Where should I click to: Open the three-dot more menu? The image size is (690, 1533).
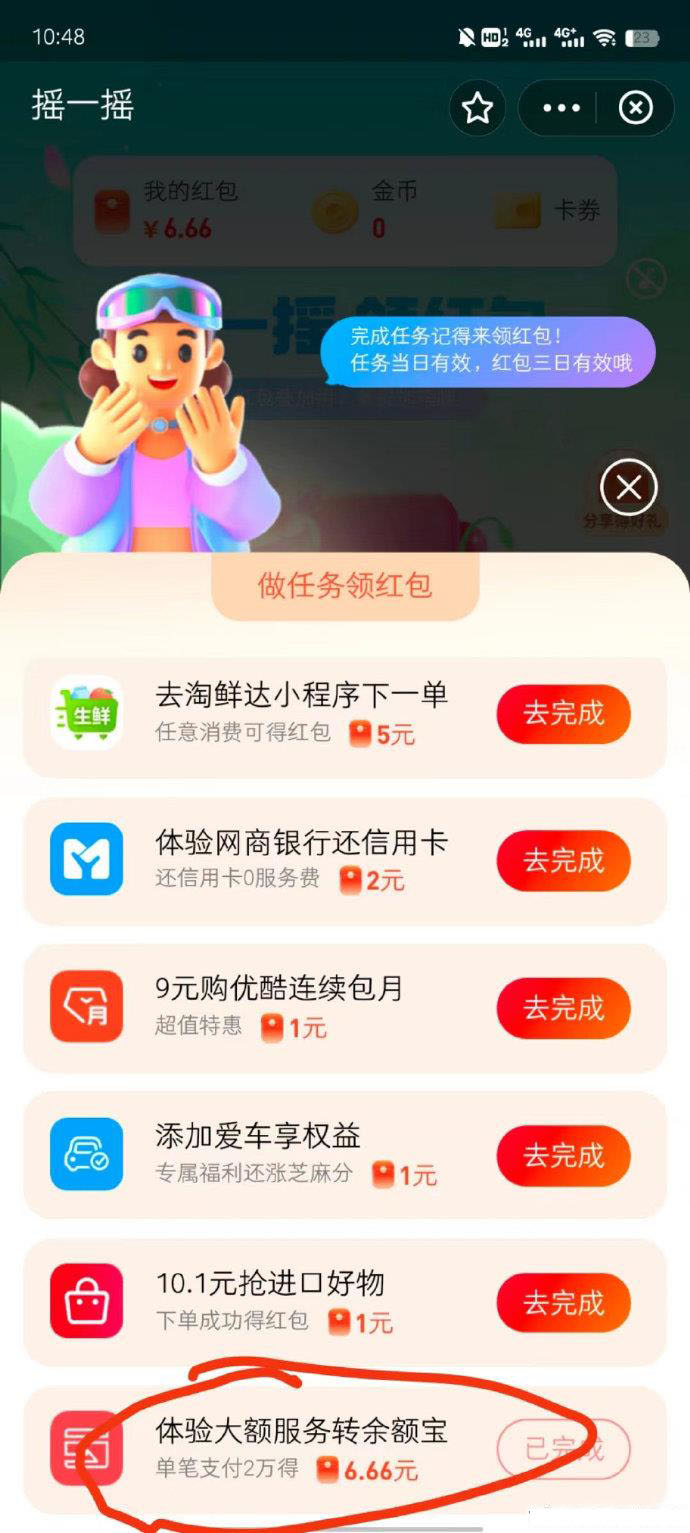point(561,108)
